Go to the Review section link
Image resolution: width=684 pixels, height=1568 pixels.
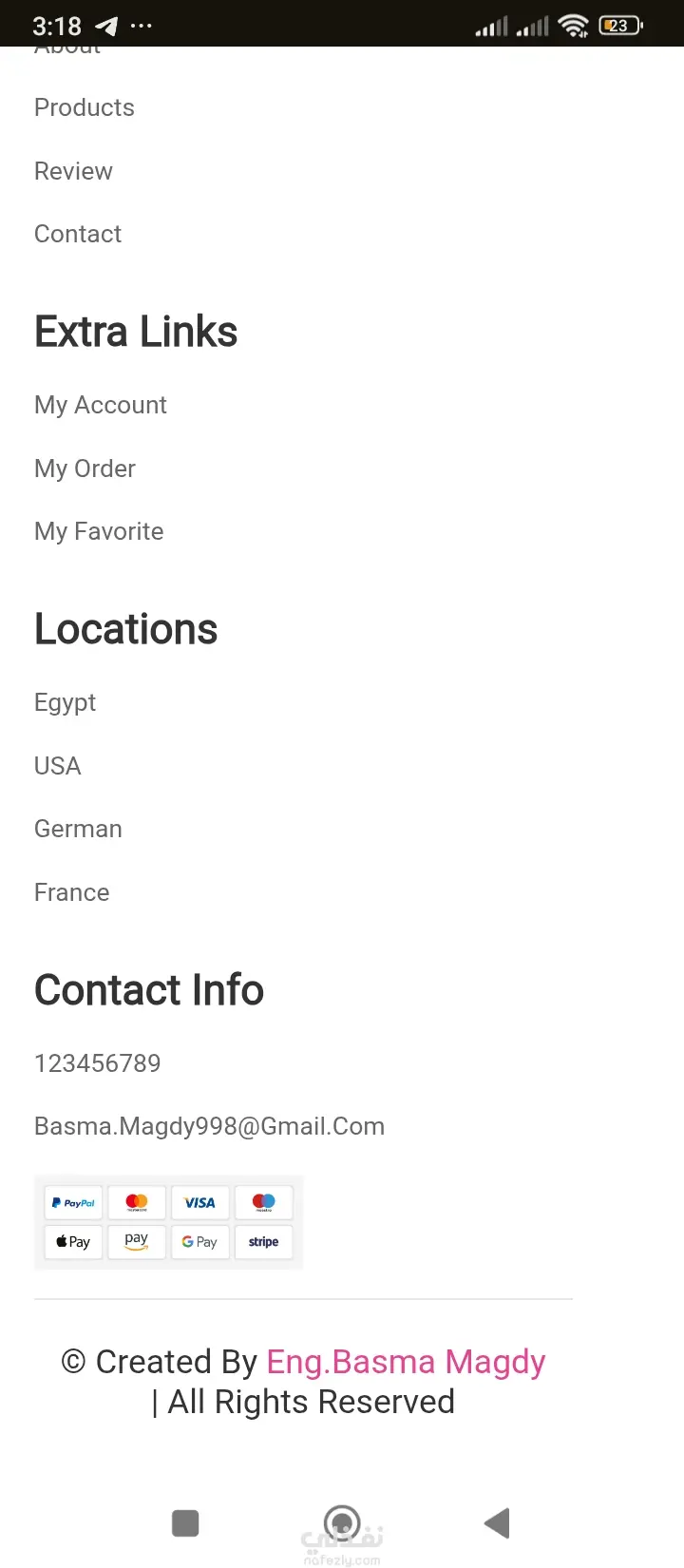click(73, 171)
